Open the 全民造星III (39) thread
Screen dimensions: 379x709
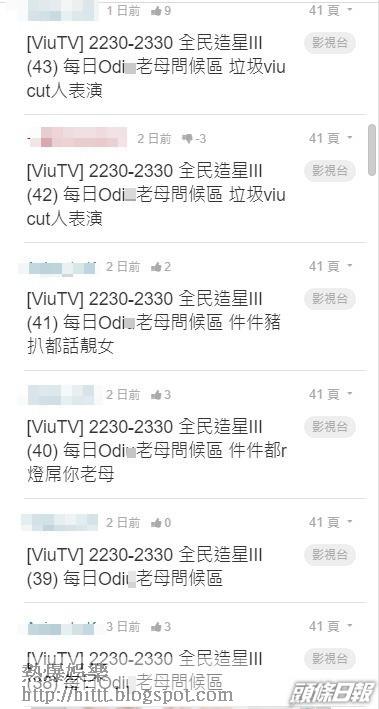click(145, 567)
